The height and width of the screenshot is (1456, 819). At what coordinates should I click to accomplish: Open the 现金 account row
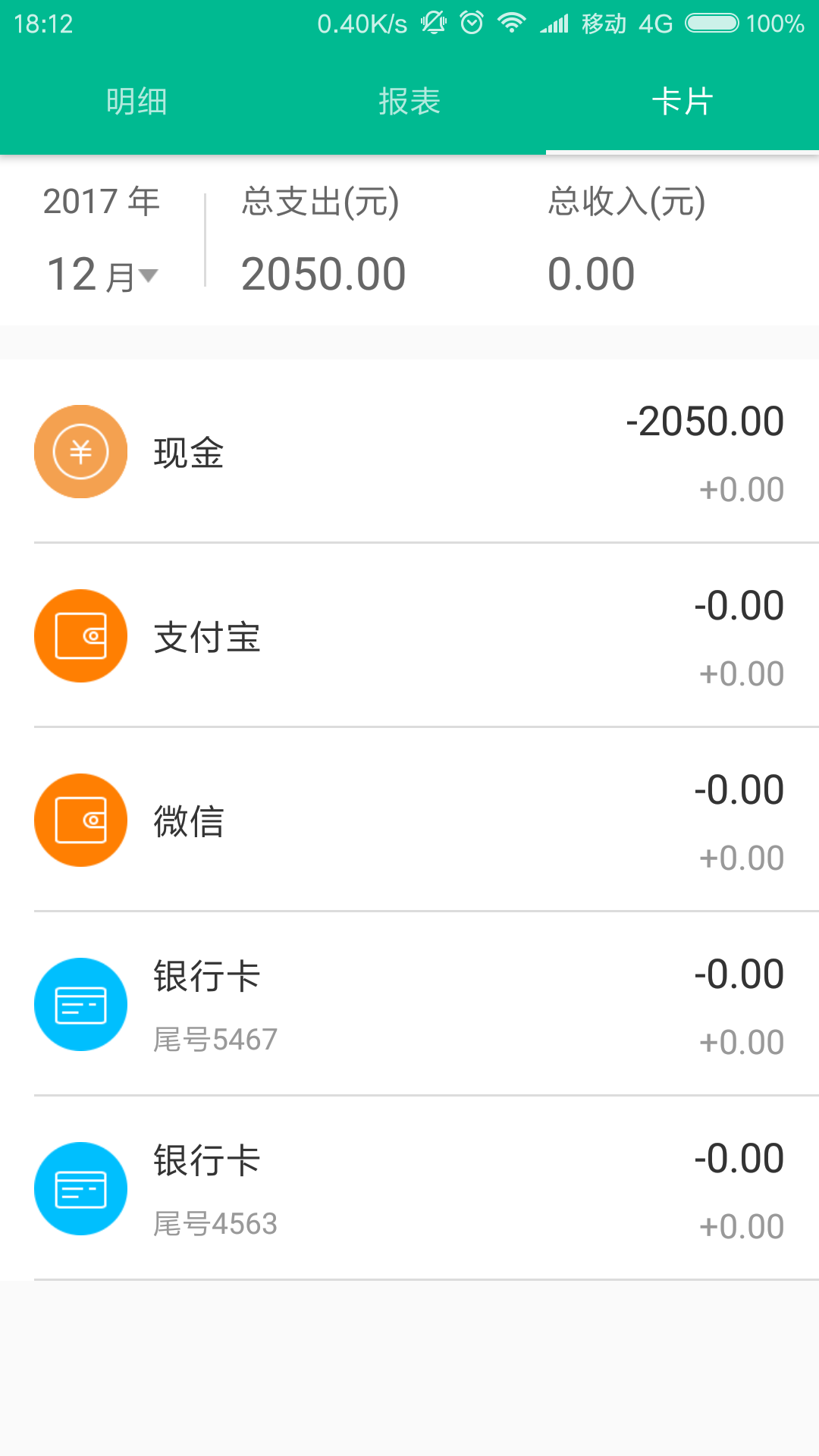pos(409,452)
